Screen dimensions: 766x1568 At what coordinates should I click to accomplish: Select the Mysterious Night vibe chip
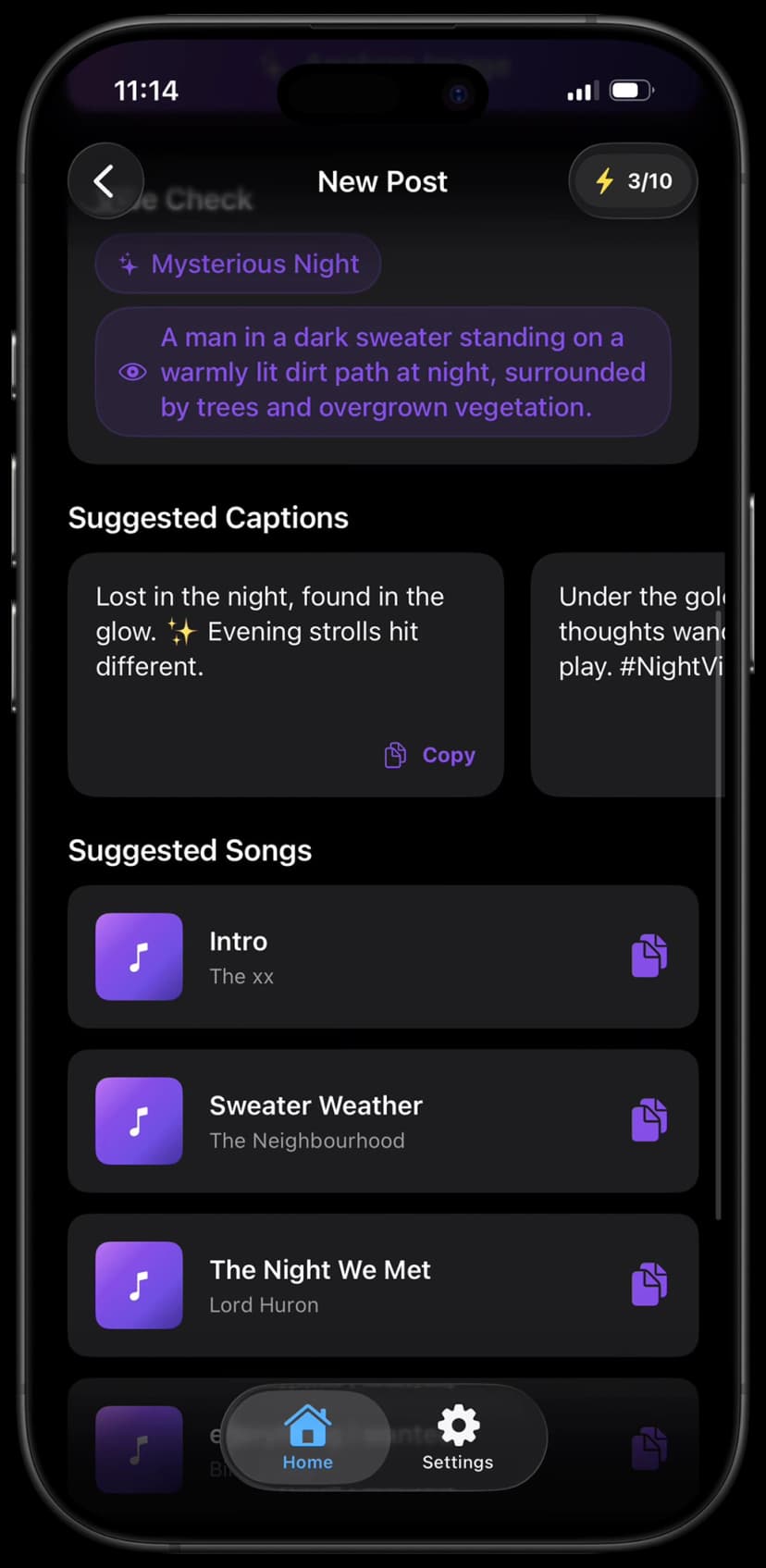coord(238,265)
